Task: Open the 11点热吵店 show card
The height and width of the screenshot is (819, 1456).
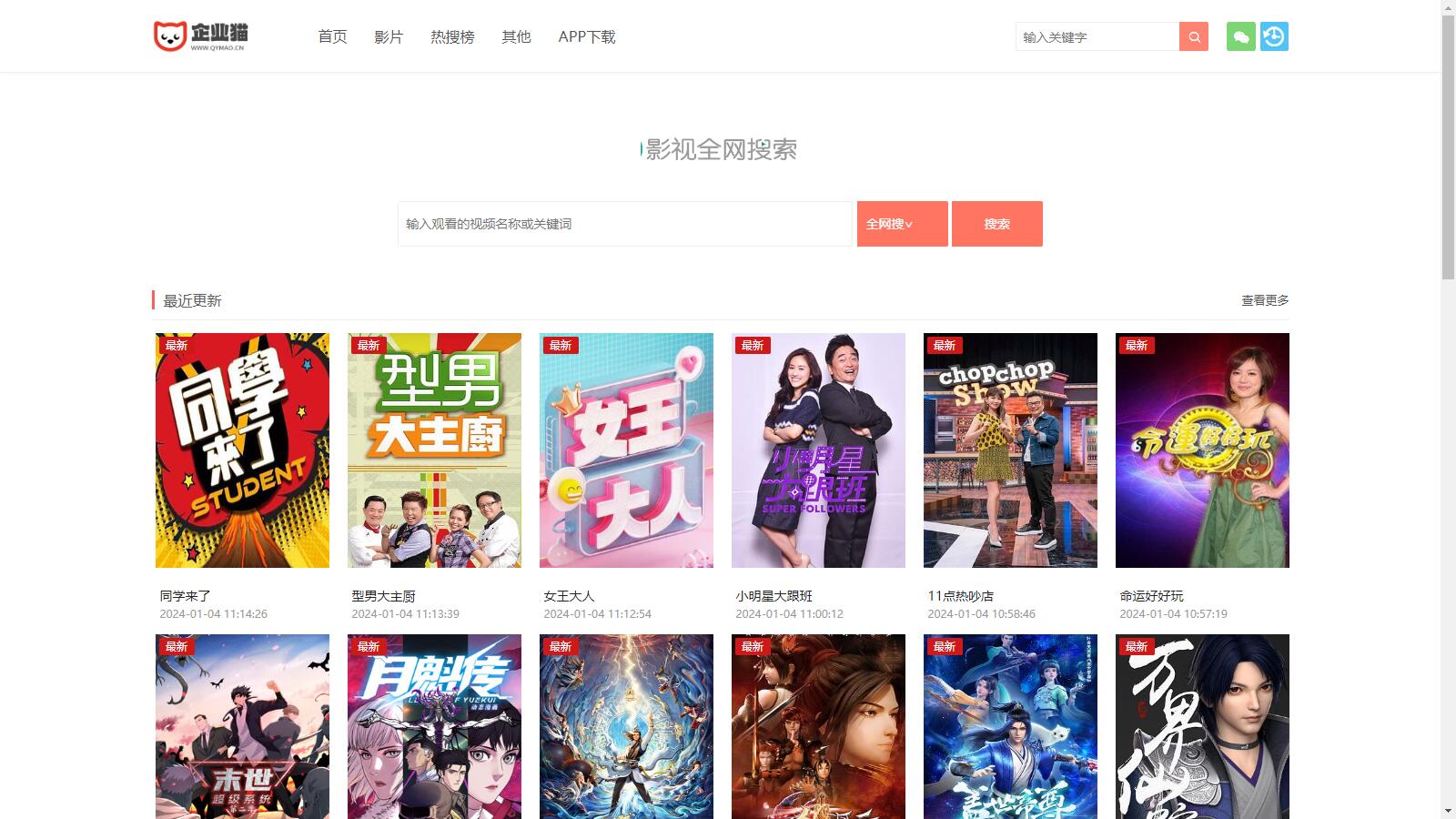Action: coord(1010,450)
